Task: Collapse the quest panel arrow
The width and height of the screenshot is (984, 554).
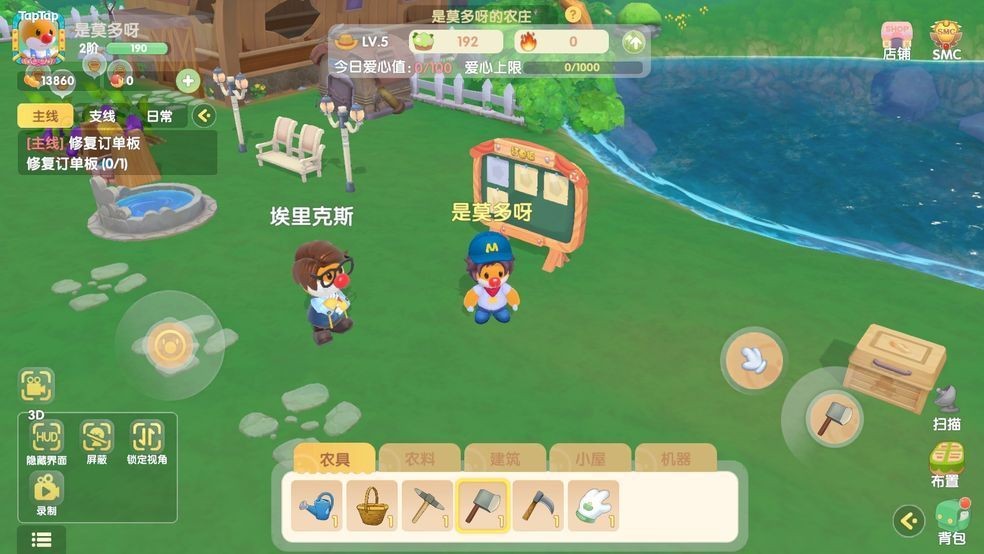Action: click(204, 116)
